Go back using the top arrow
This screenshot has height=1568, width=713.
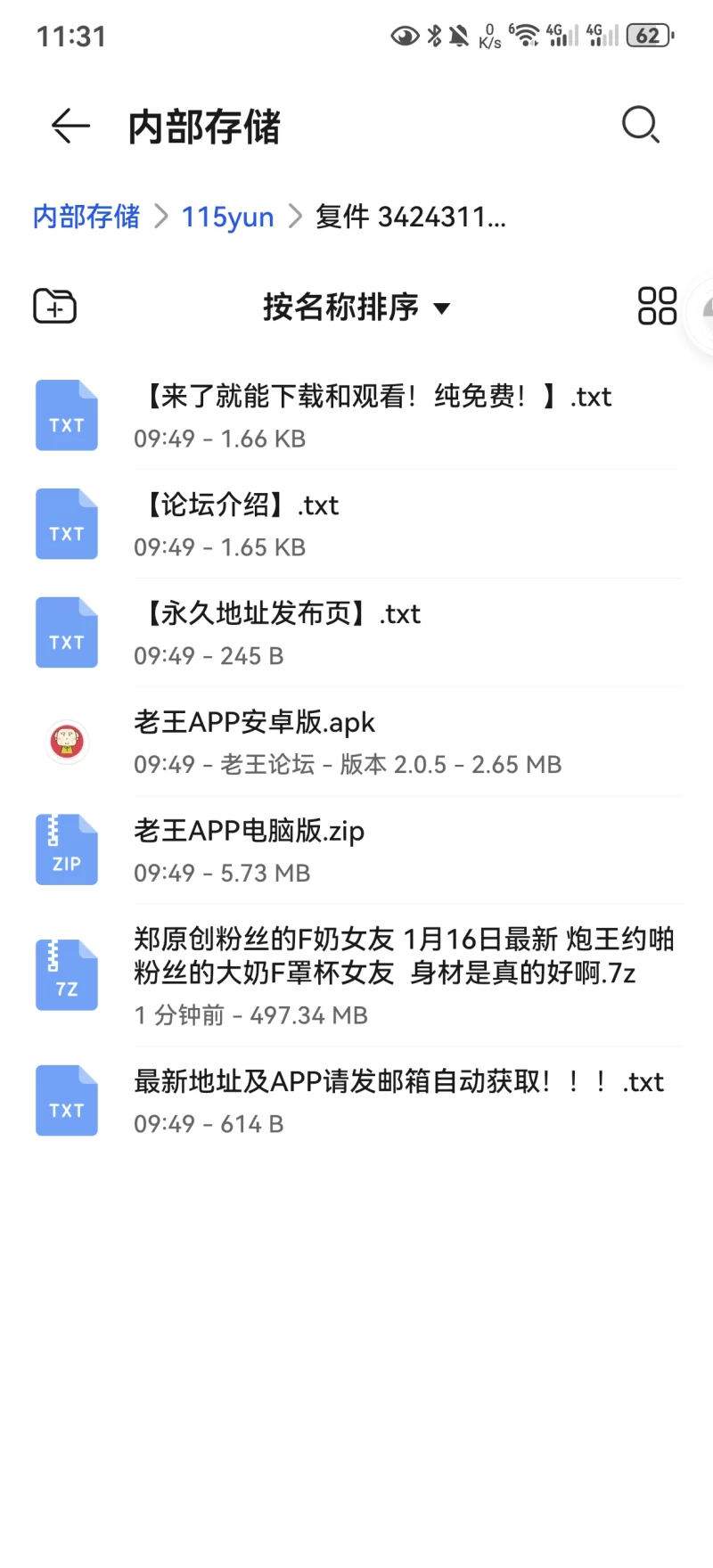click(x=70, y=126)
